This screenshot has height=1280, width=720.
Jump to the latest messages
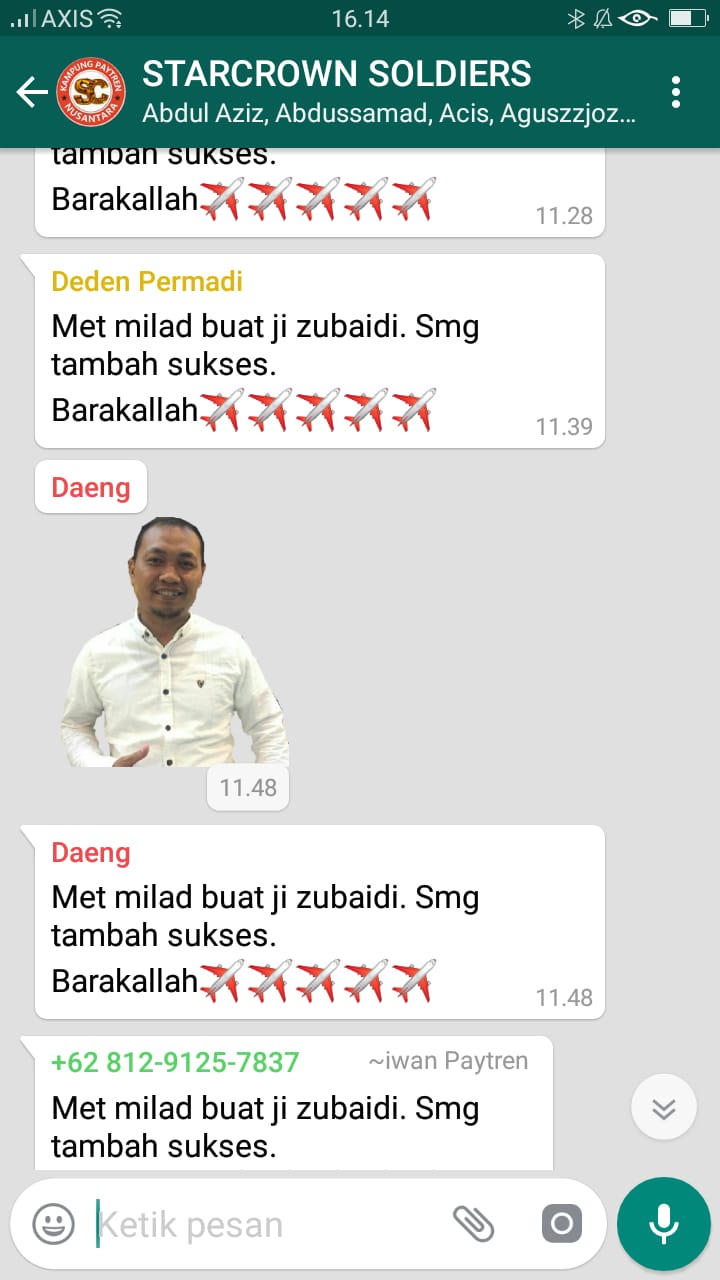(x=664, y=1107)
